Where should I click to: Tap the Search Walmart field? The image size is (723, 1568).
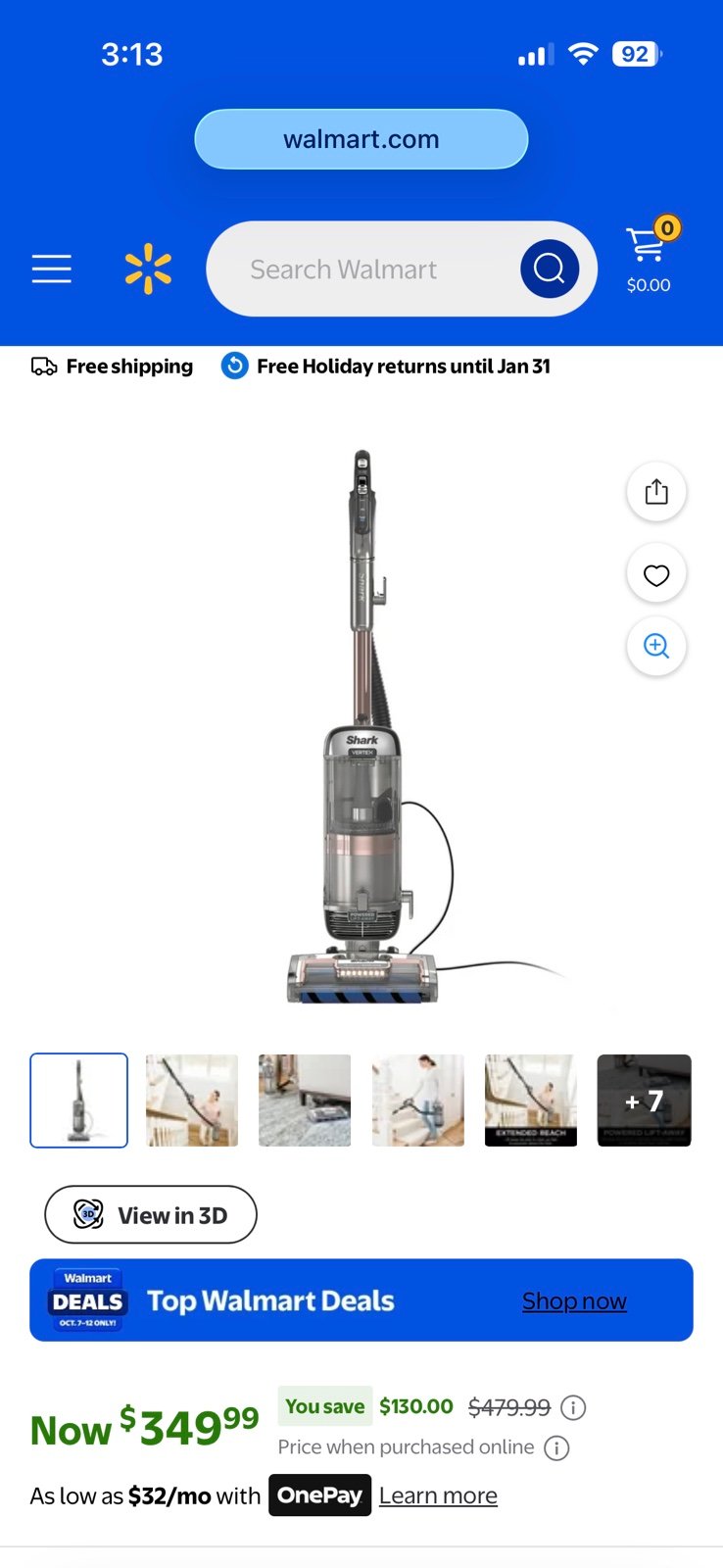tap(362, 269)
